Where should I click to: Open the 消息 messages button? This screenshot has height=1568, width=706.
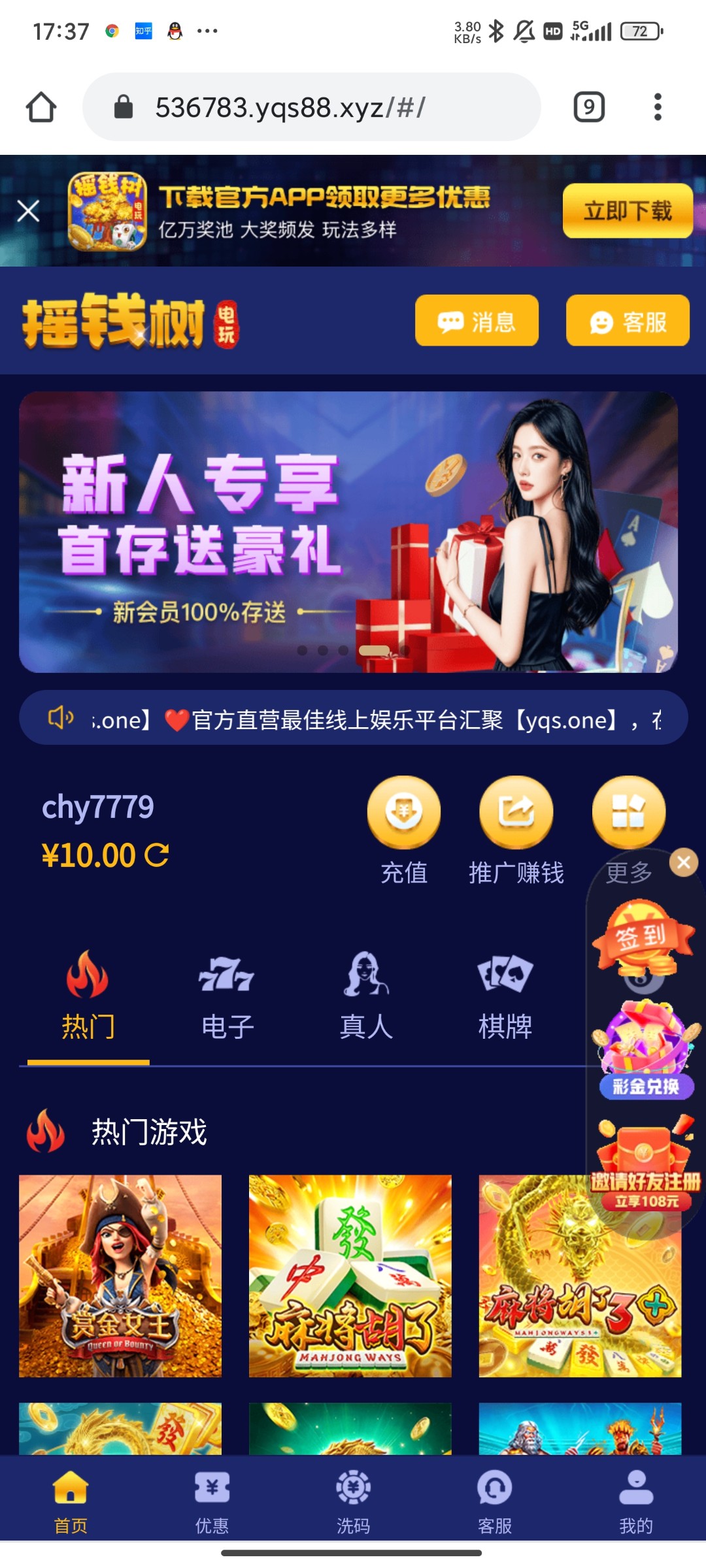pos(477,321)
